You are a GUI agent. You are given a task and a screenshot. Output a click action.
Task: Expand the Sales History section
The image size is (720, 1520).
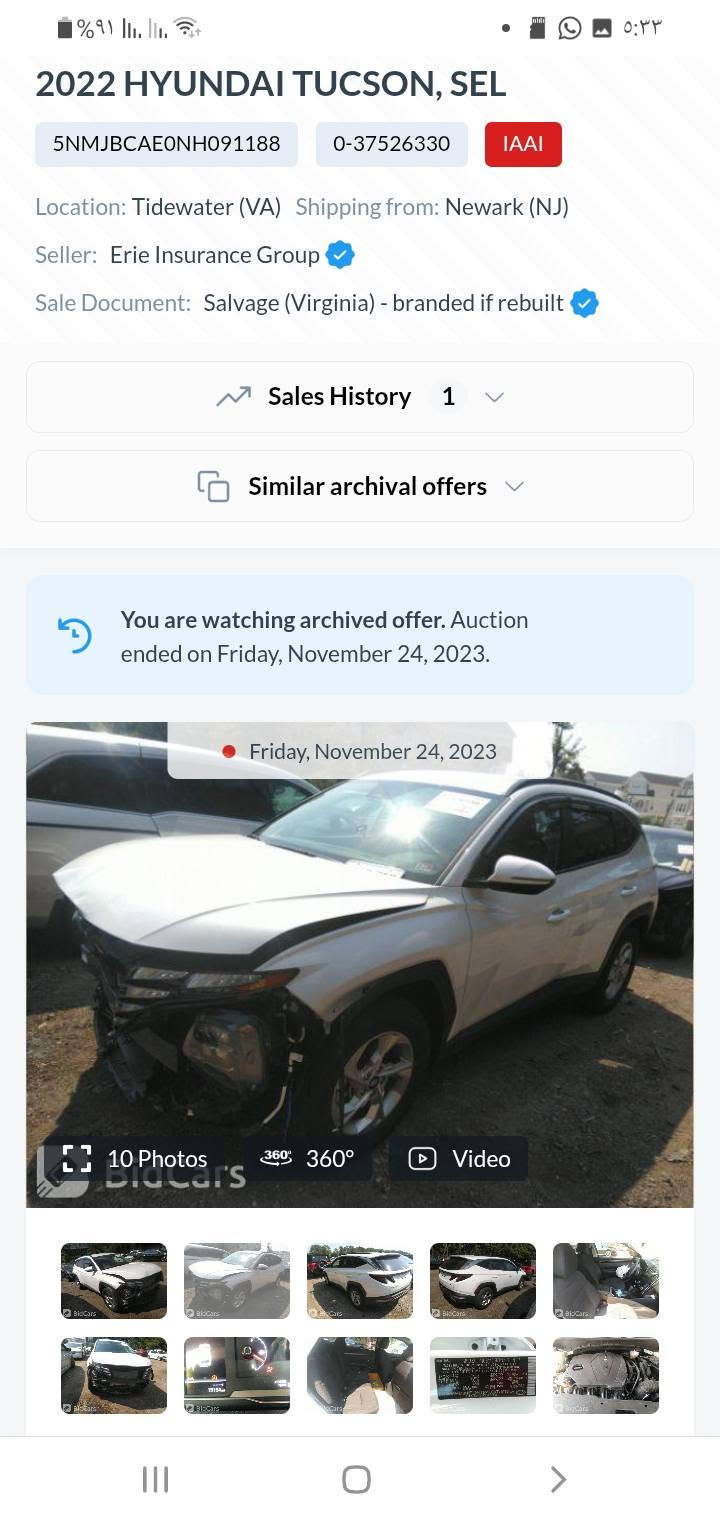click(x=359, y=397)
